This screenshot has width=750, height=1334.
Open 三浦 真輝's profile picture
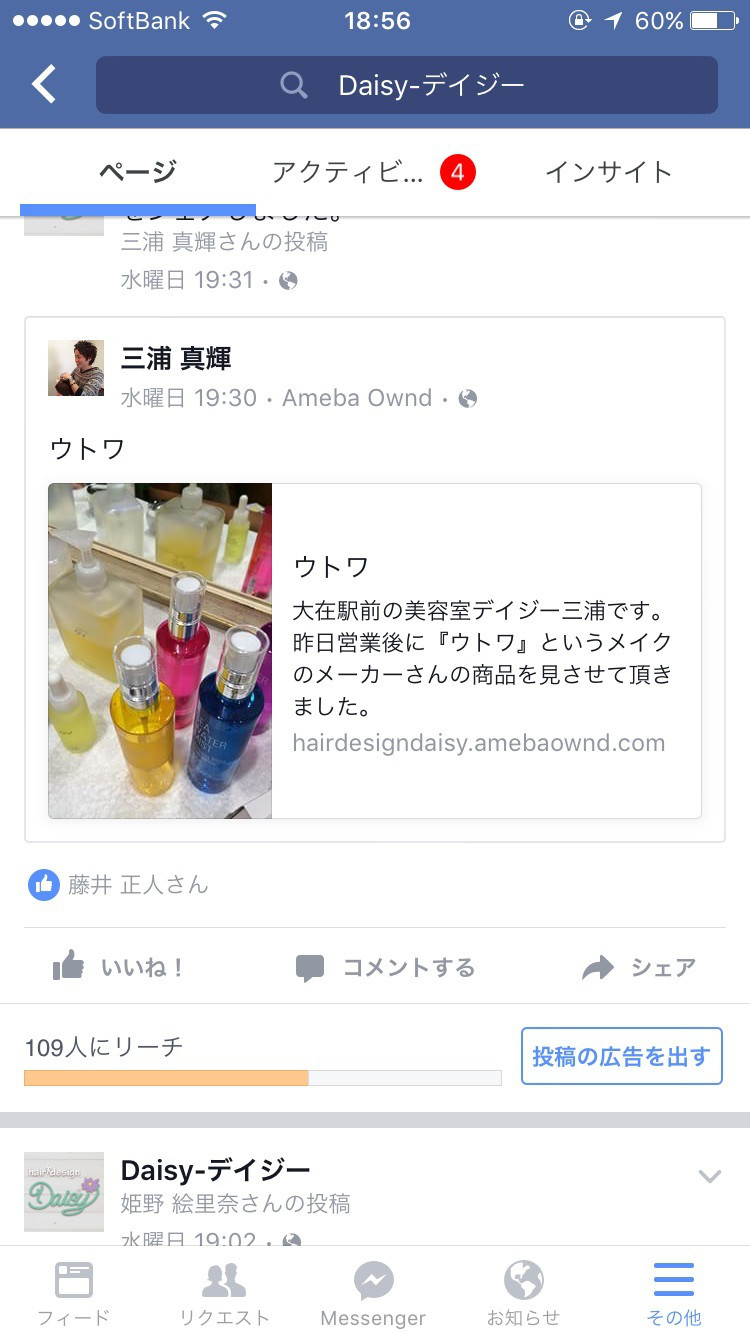pos(76,368)
